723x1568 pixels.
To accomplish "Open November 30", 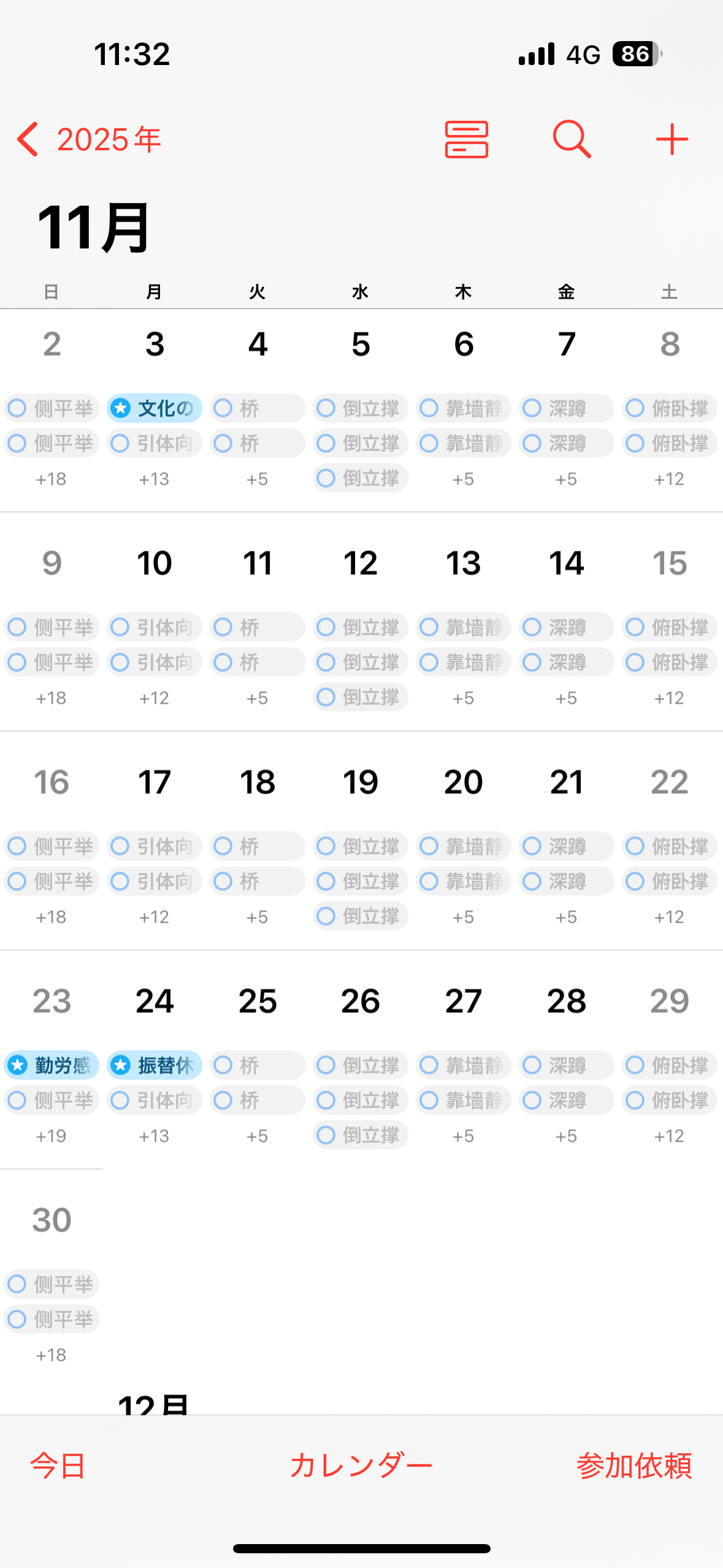I will [x=52, y=1220].
